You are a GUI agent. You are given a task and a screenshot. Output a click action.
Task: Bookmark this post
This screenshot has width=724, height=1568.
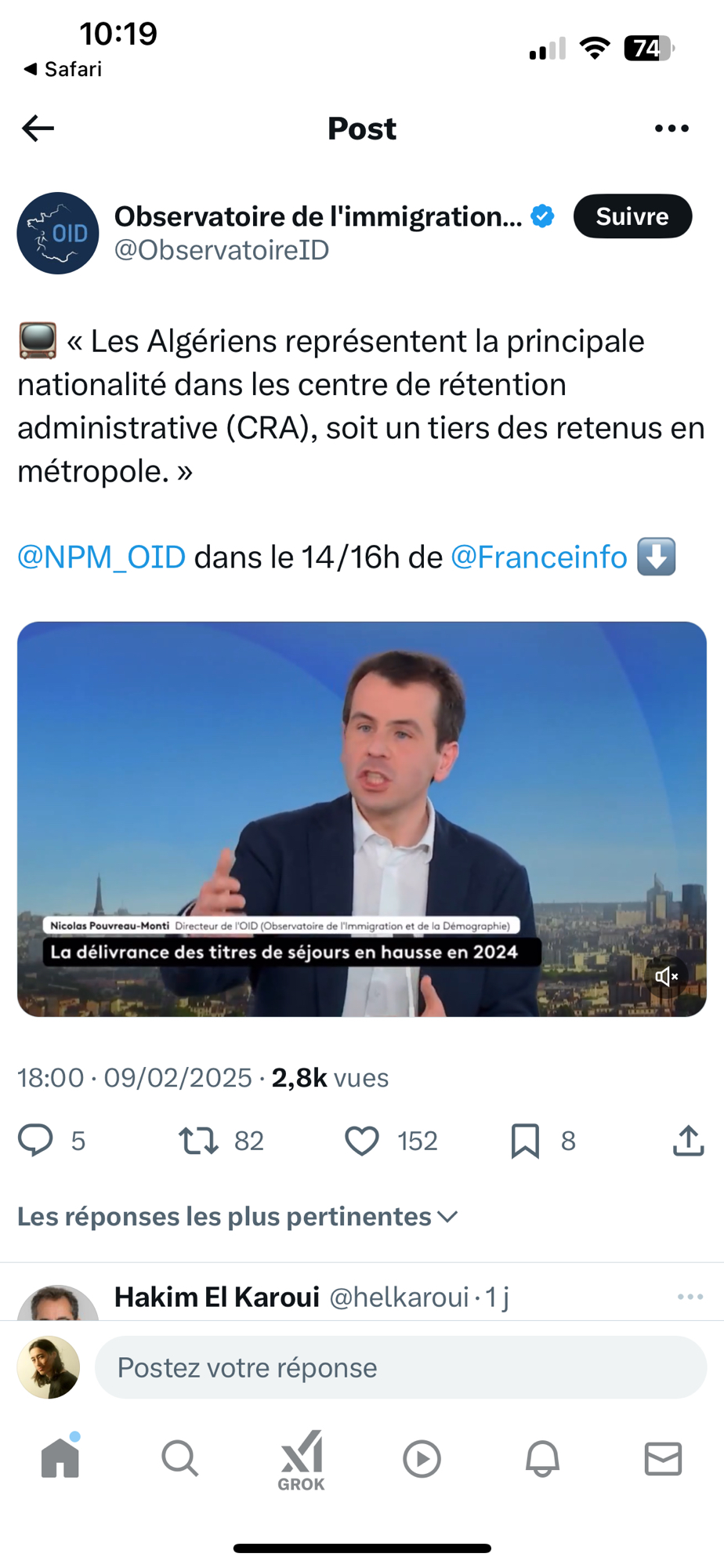[525, 1141]
